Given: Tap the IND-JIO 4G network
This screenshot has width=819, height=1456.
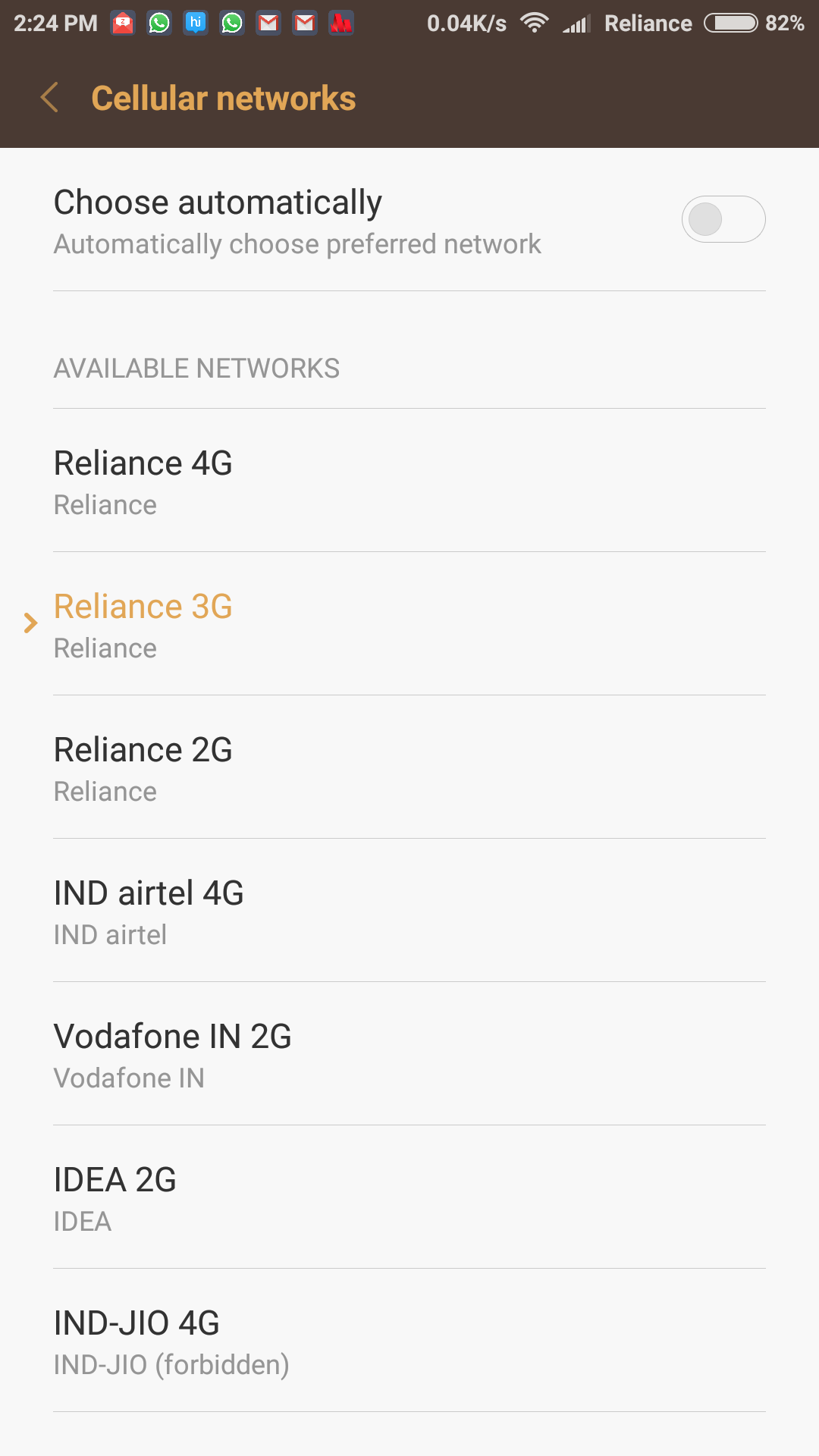Looking at the screenshot, I should 409,1341.
